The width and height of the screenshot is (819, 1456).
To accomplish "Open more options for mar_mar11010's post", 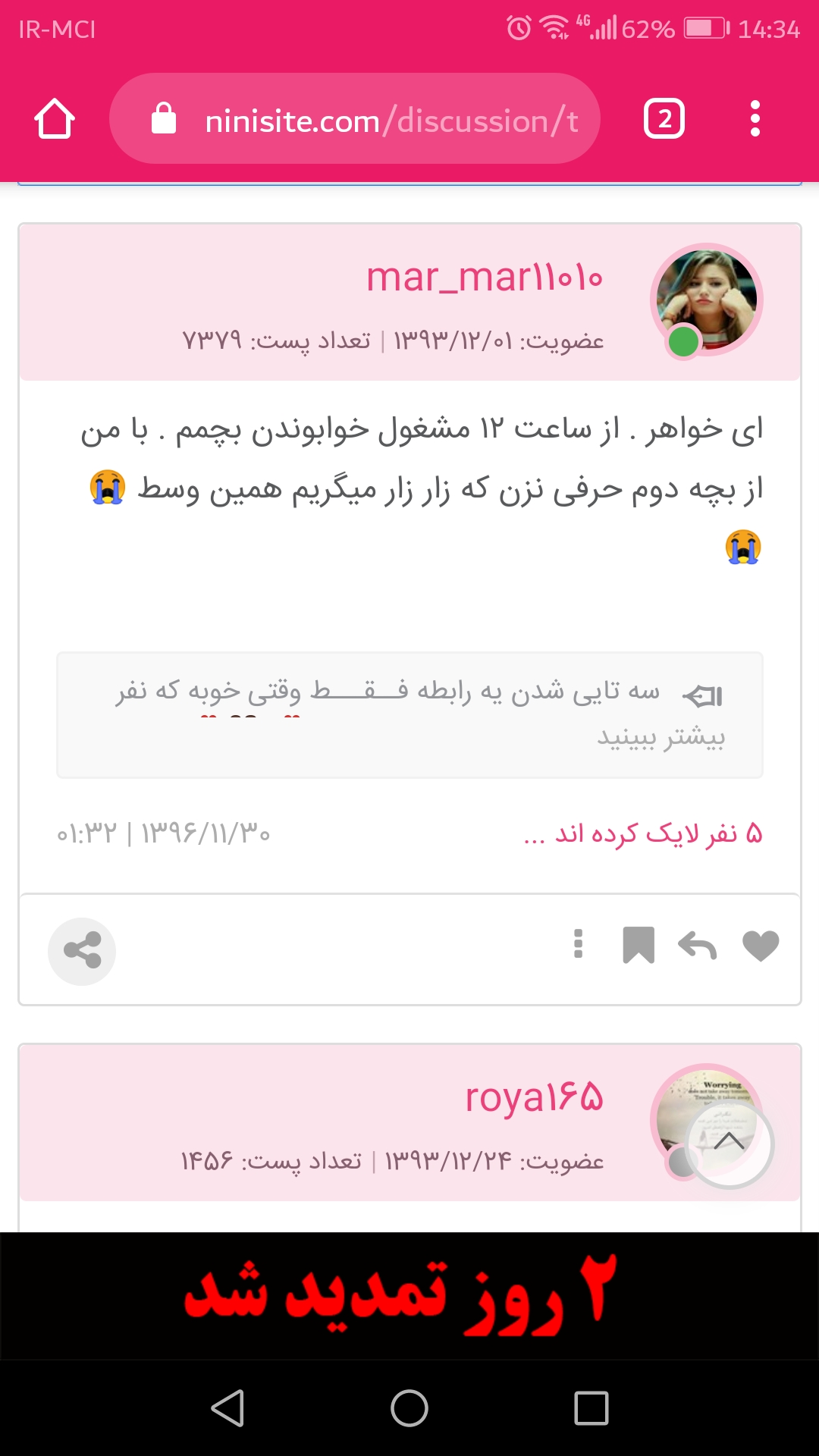I will click(579, 944).
